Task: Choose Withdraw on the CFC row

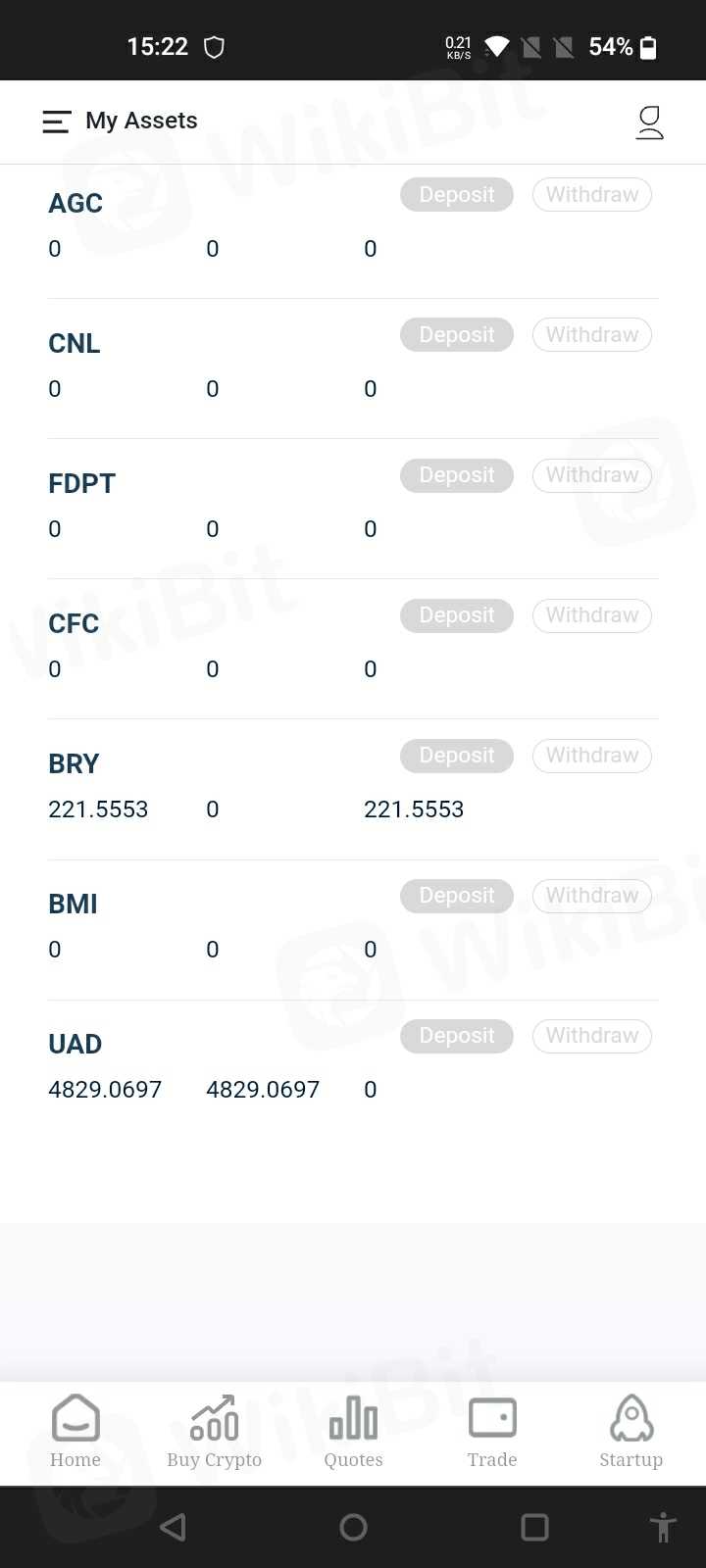Action: [x=591, y=614]
